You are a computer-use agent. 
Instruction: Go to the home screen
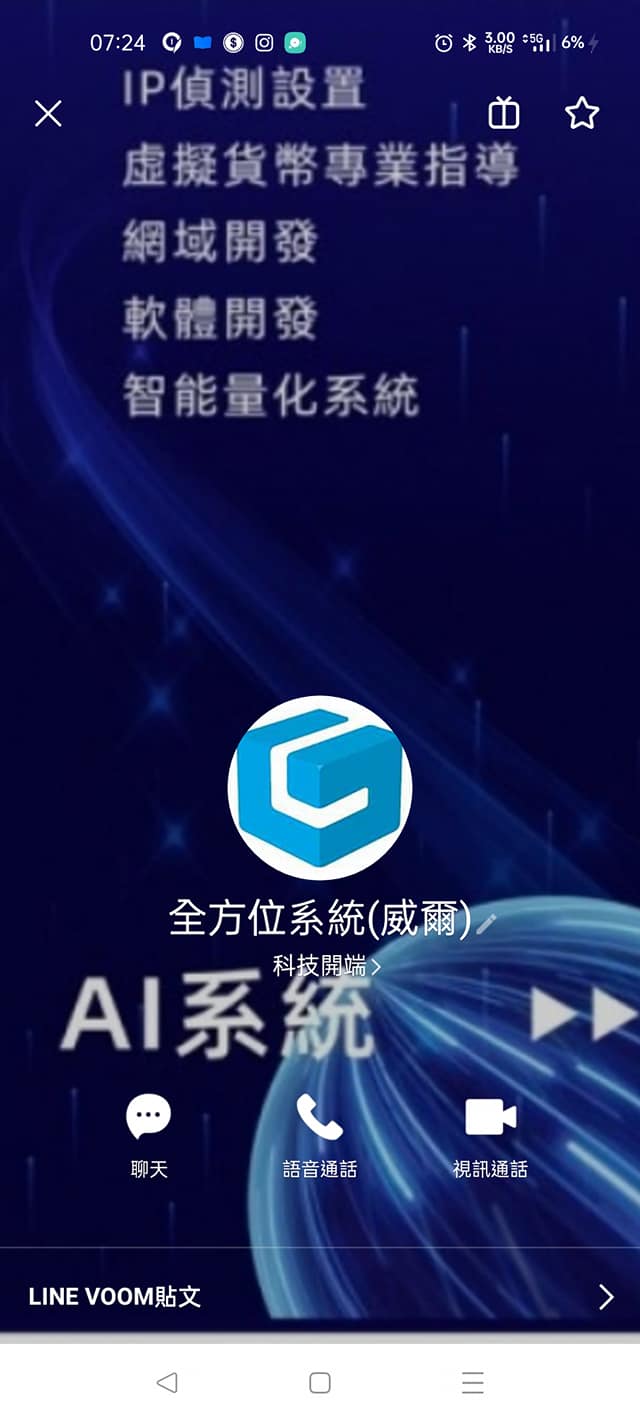pyautogui.click(x=320, y=1383)
